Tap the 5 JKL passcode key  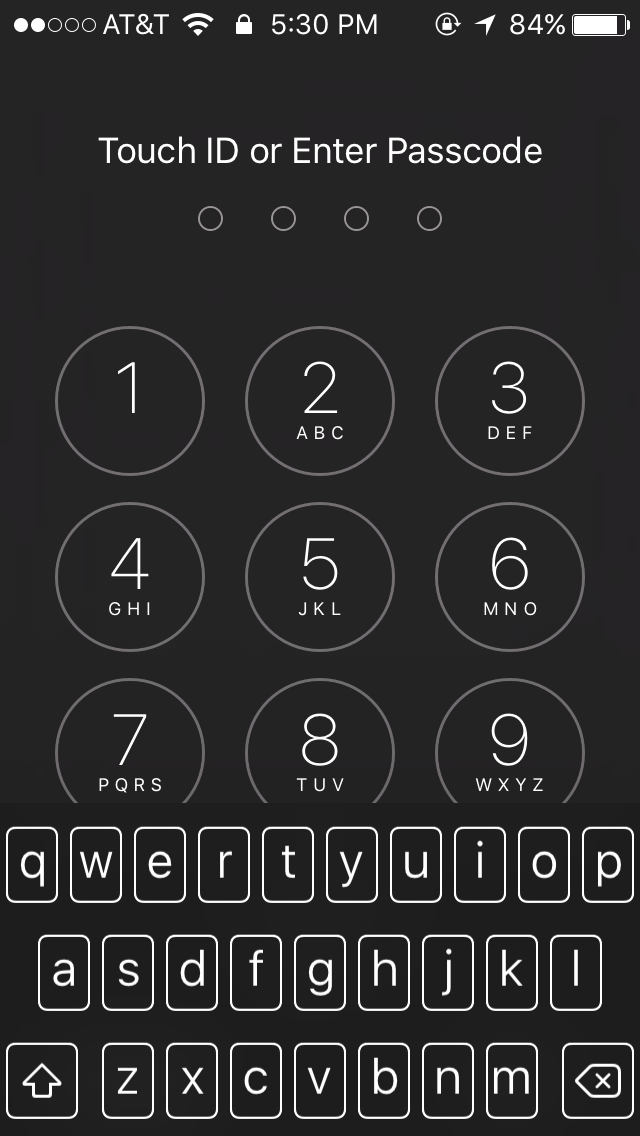pos(320,577)
